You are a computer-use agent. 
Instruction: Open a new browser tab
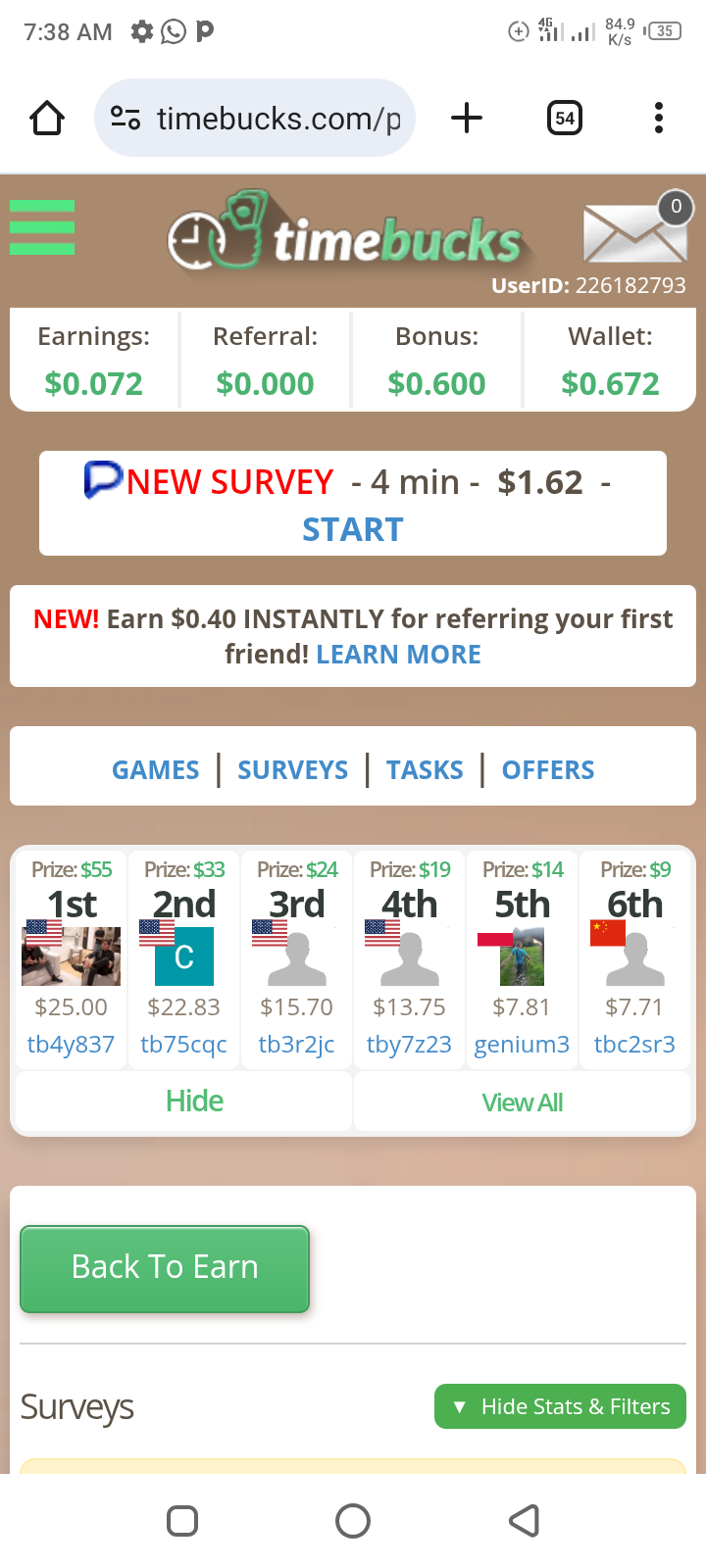pos(467,119)
